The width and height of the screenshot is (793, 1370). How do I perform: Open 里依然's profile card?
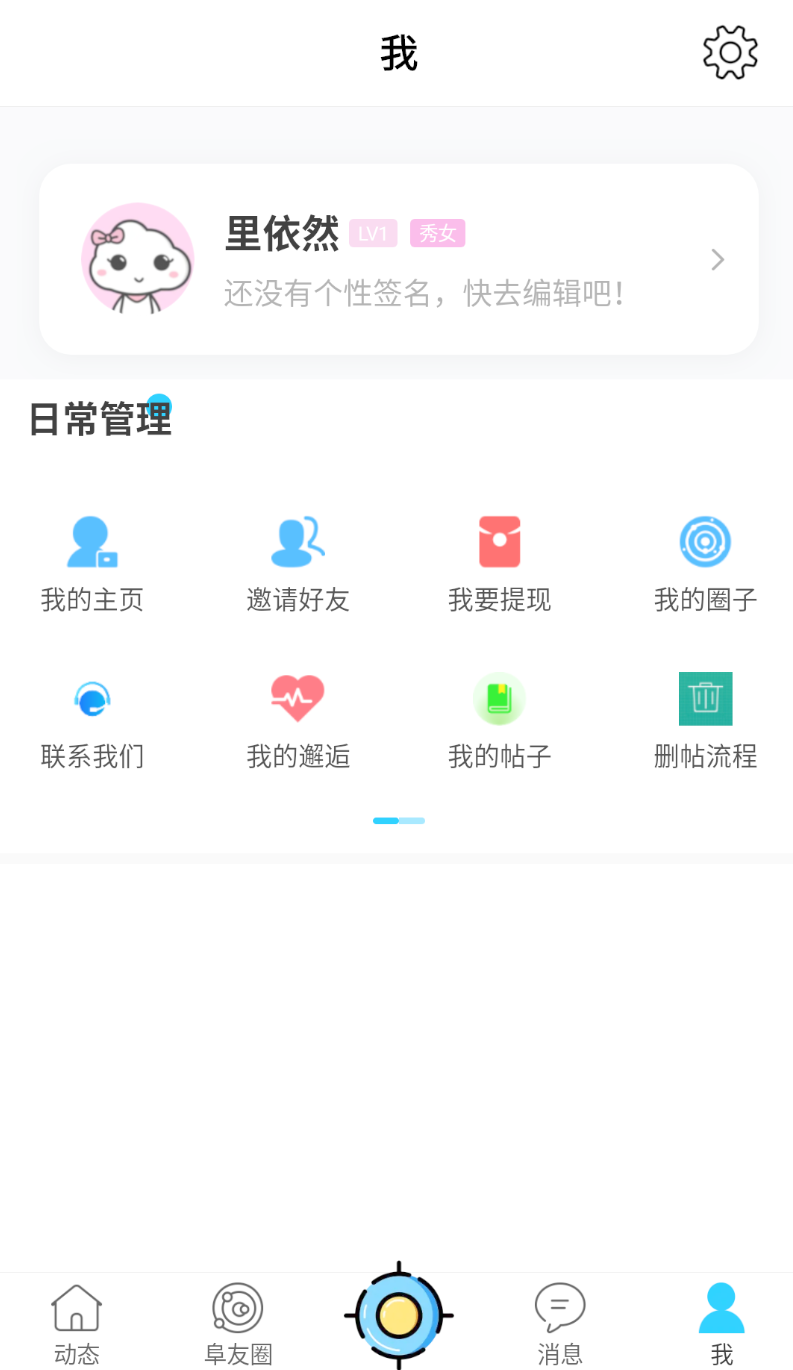pos(398,259)
